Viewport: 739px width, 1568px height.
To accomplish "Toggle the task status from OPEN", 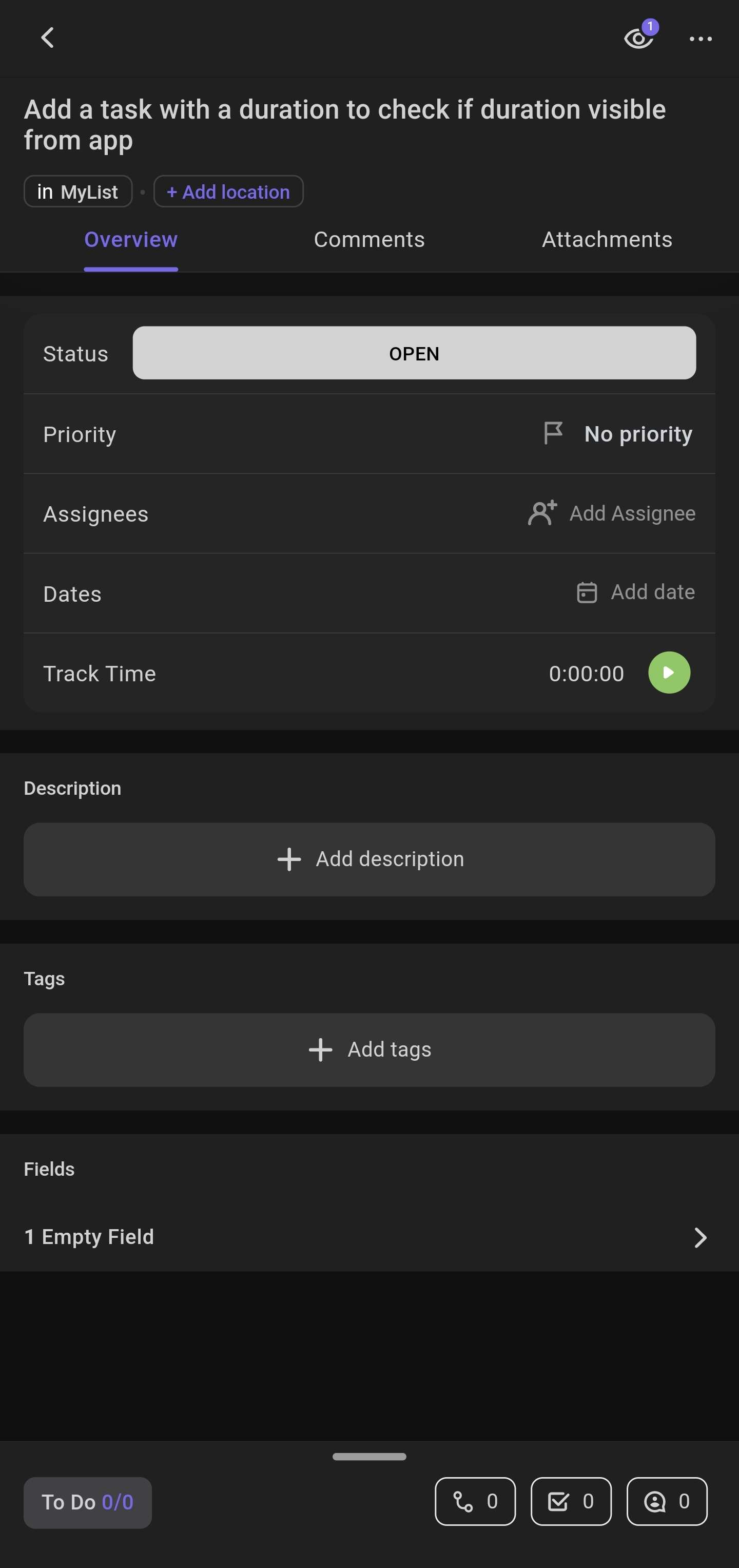I will [x=414, y=353].
